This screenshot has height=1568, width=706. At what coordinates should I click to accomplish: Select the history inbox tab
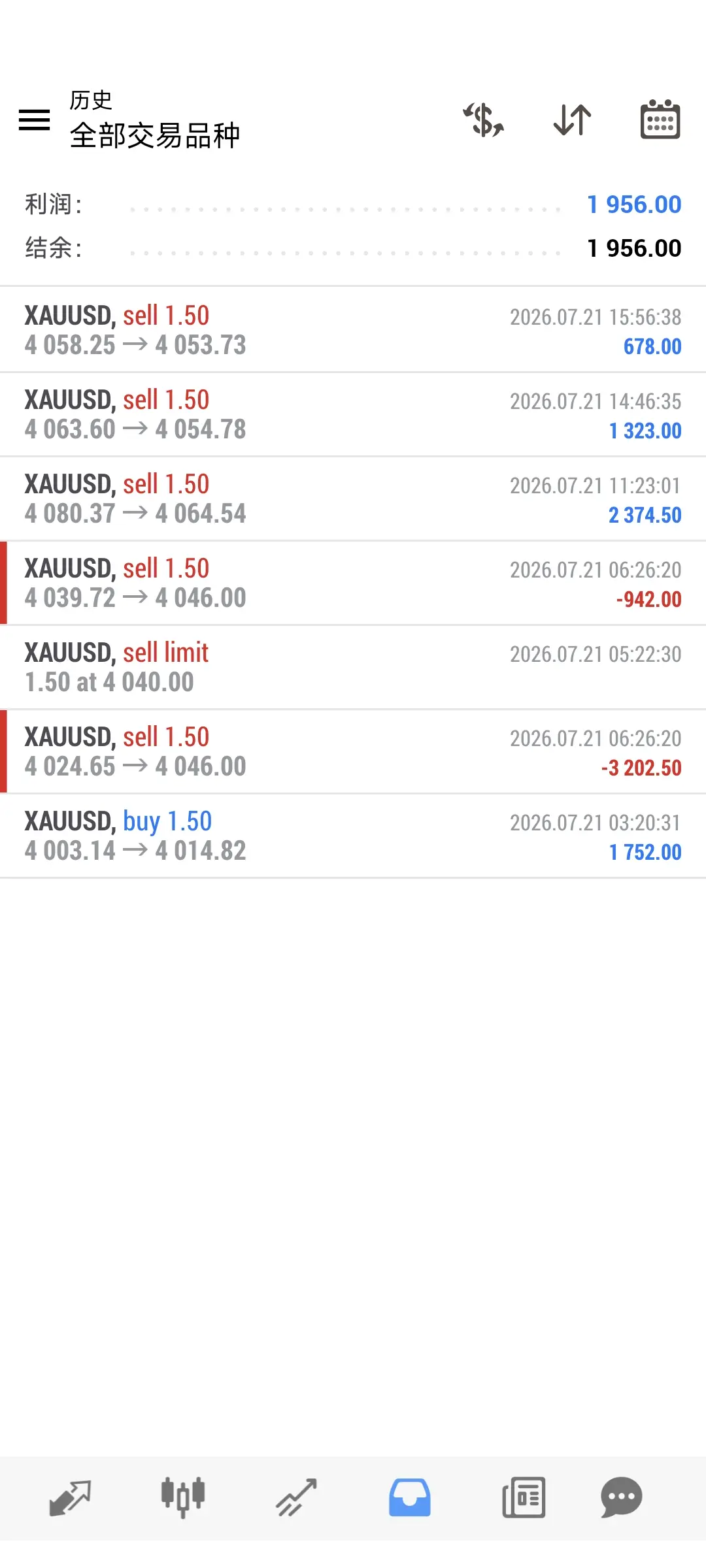click(x=410, y=1497)
